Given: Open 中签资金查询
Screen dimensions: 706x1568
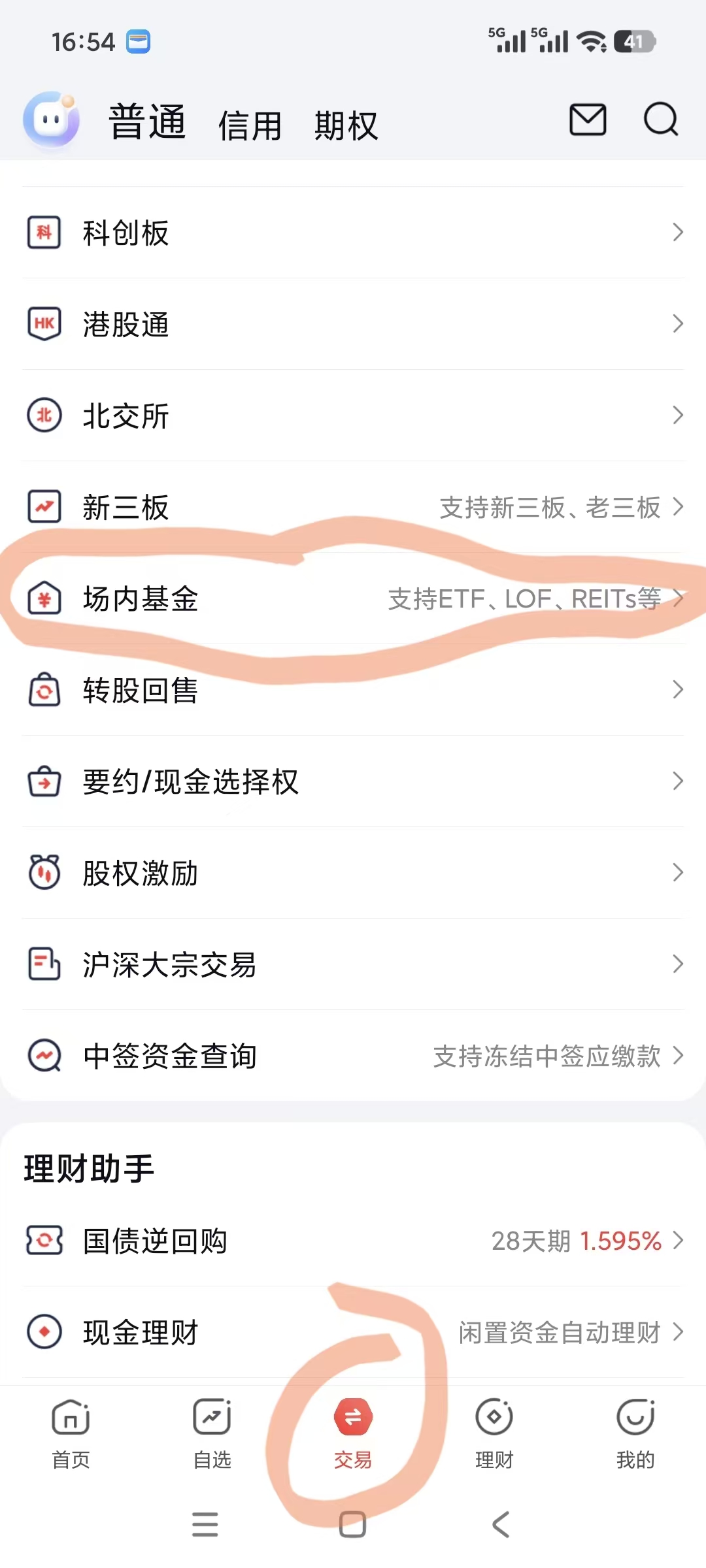Looking at the screenshot, I should click(353, 1056).
